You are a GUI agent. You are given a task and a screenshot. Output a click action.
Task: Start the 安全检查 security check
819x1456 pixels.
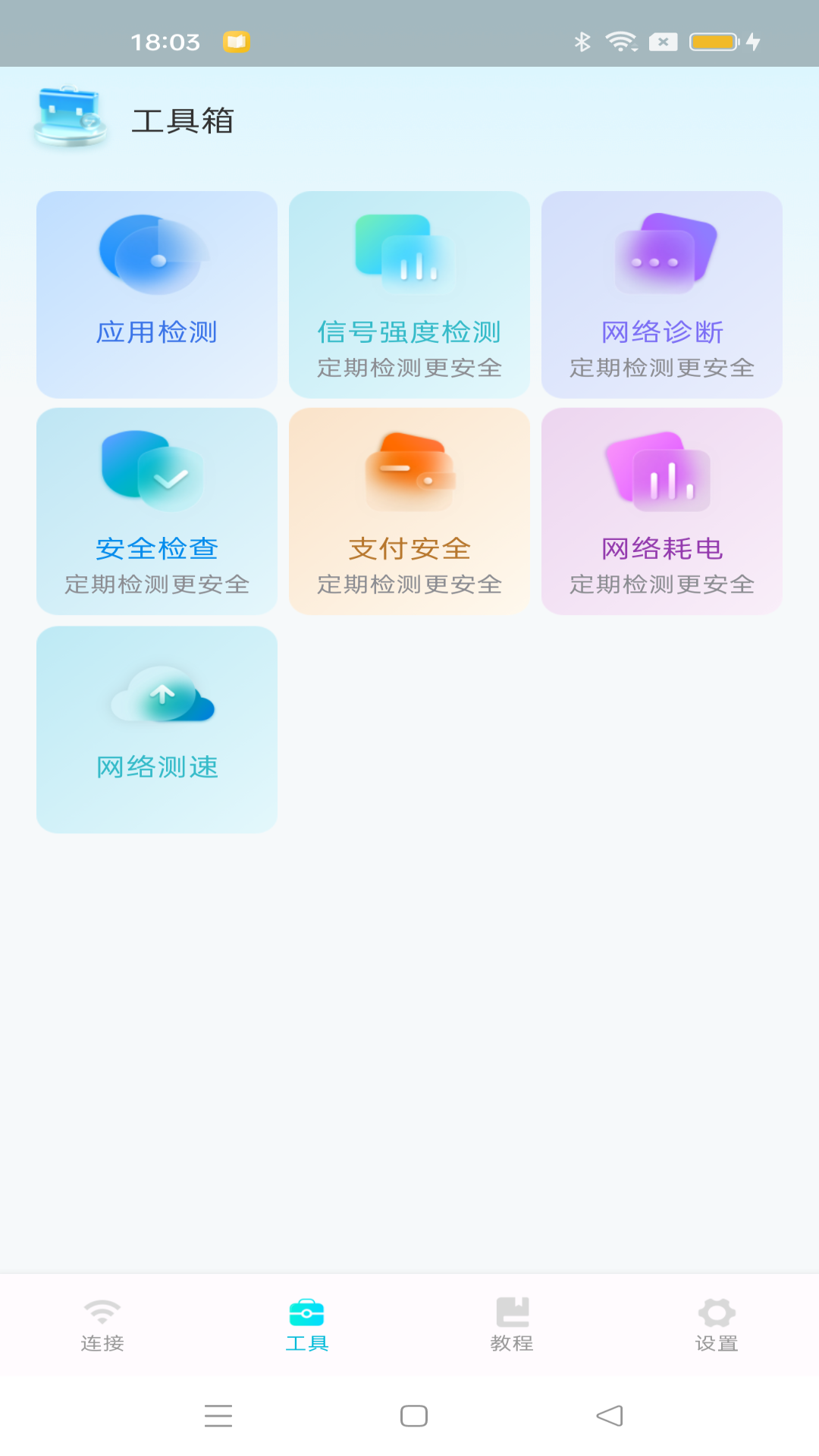point(157,511)
